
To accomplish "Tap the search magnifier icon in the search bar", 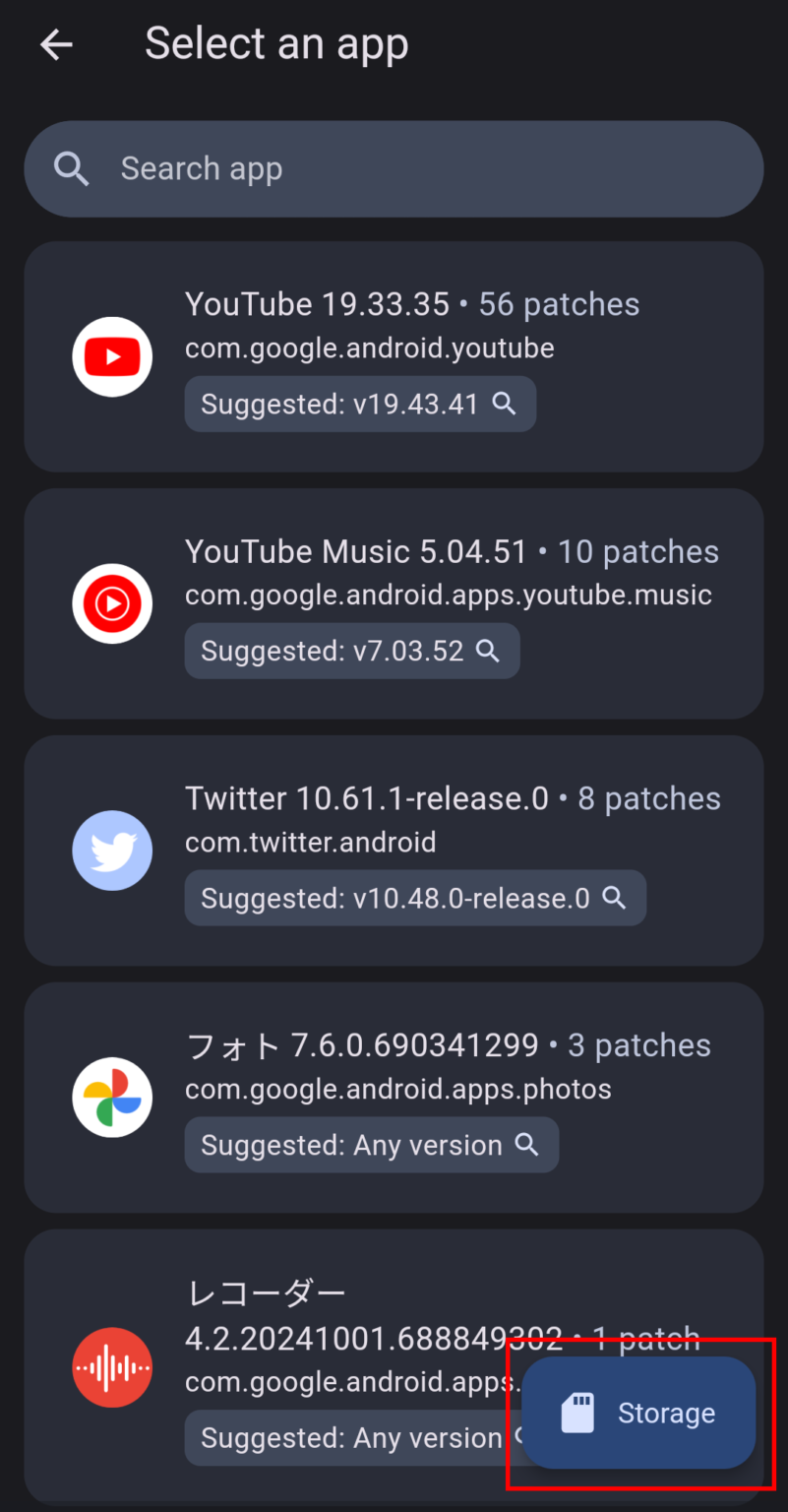I will [71, 168].
